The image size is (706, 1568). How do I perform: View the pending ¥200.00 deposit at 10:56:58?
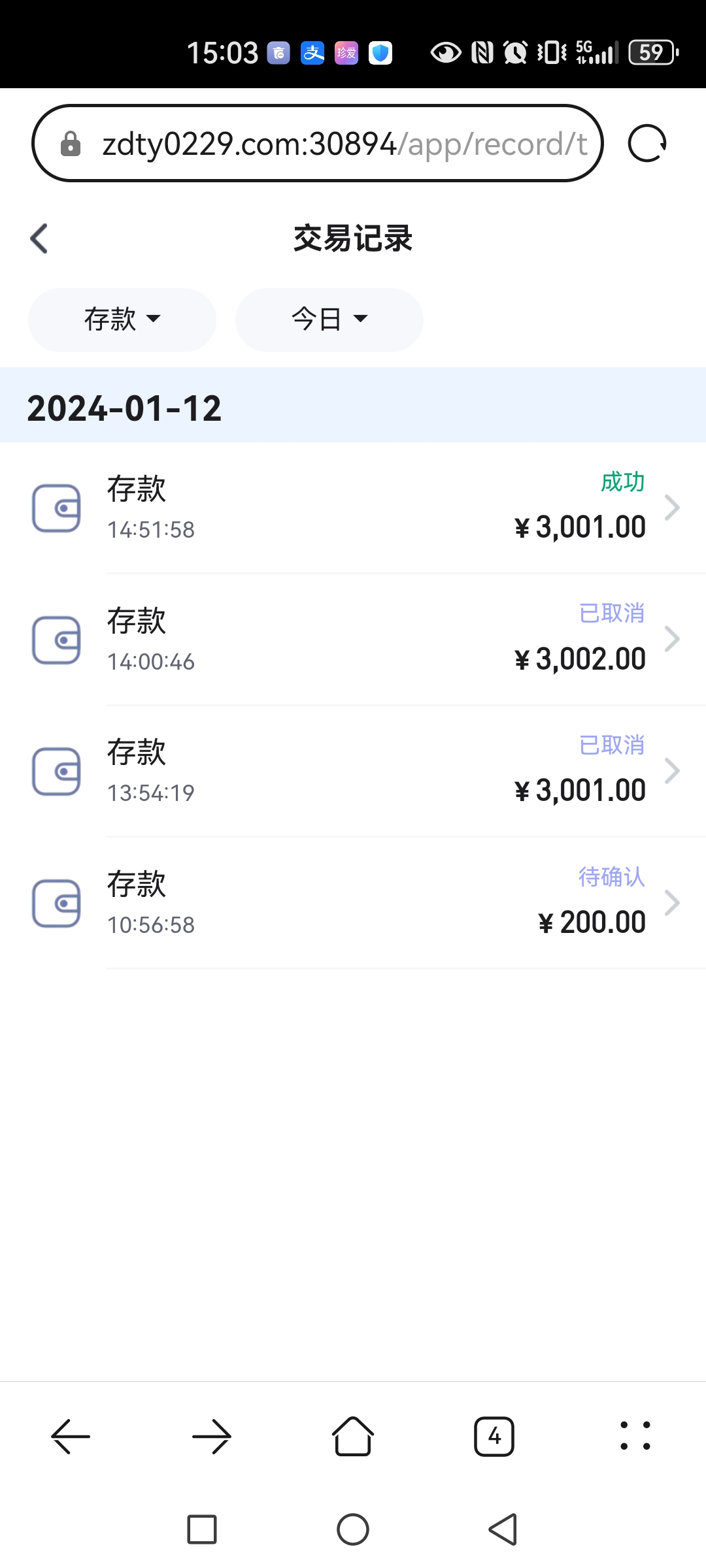pyautogui.click(x=353, y=903)
